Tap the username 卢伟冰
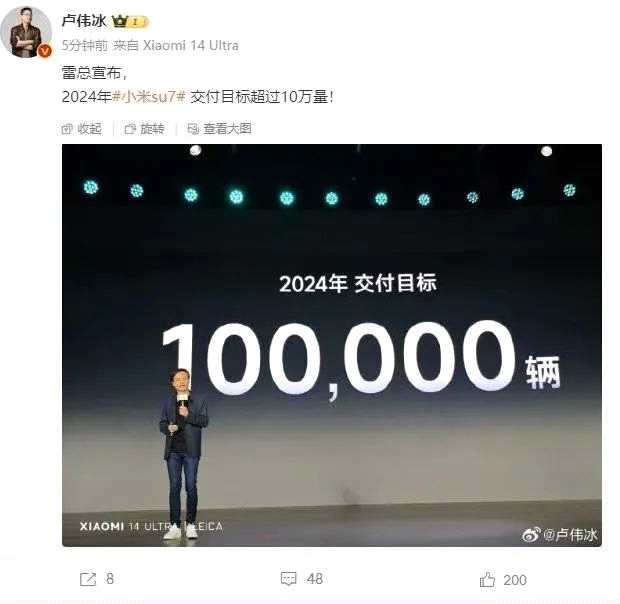 click(83, 21)
